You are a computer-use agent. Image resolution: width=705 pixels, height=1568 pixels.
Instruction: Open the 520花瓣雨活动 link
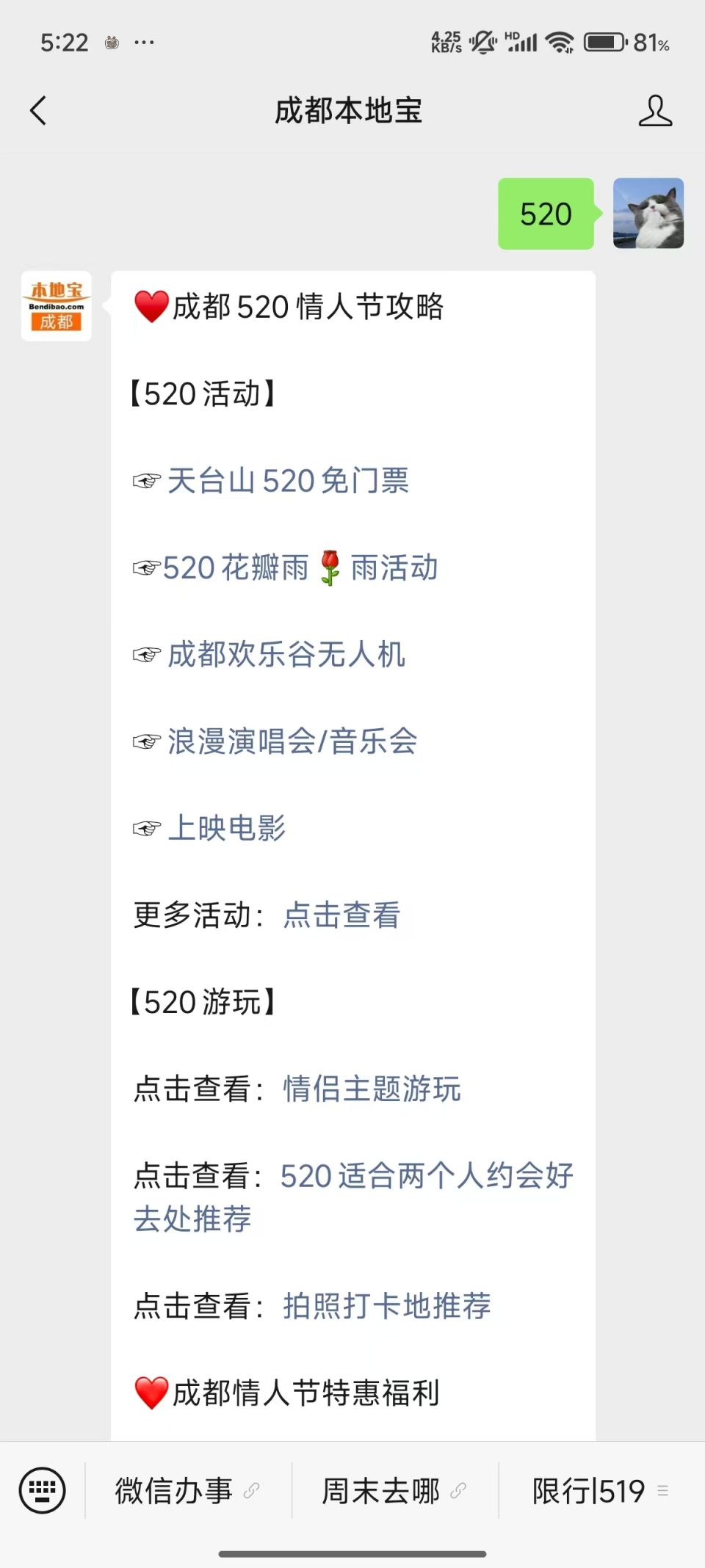300,567
